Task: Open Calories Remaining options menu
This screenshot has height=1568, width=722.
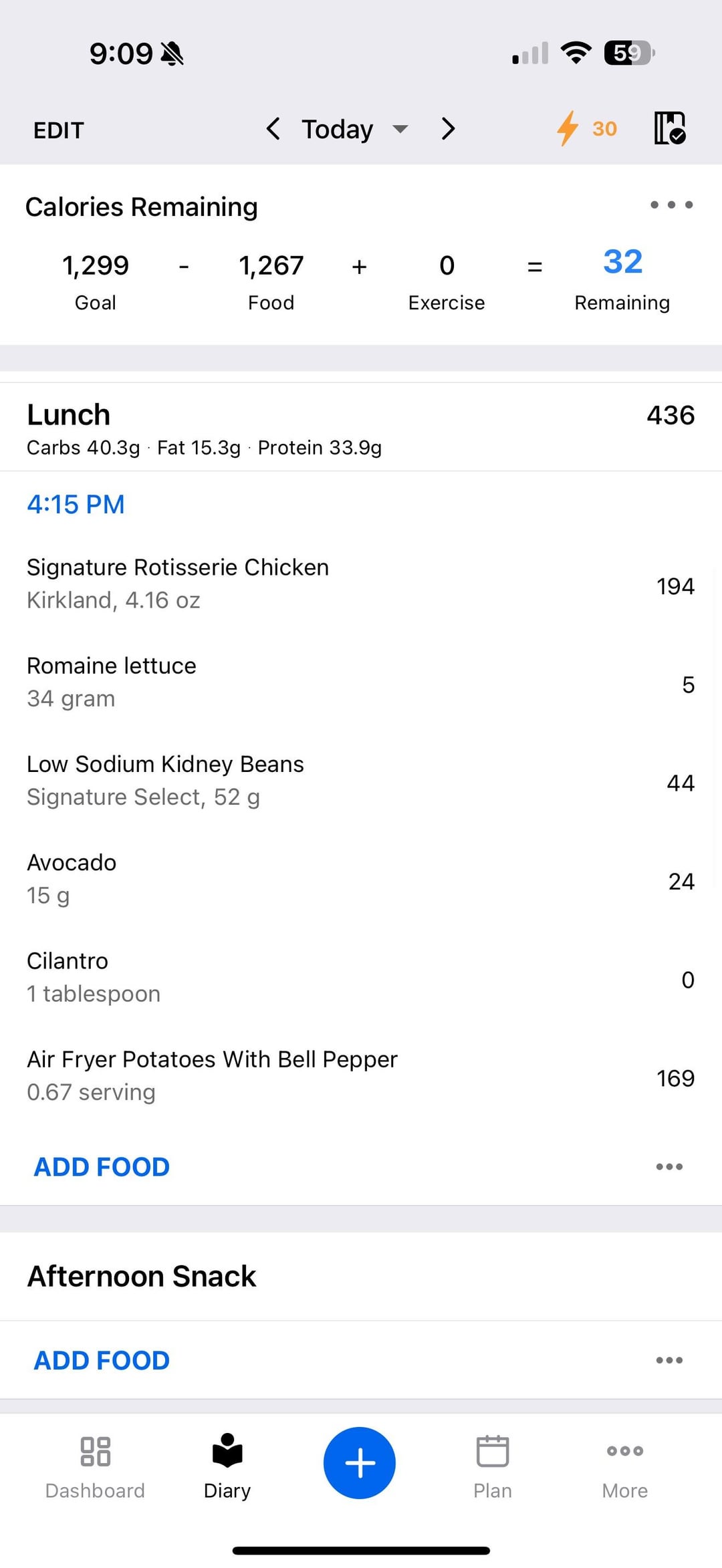Action: pos(671,205)
